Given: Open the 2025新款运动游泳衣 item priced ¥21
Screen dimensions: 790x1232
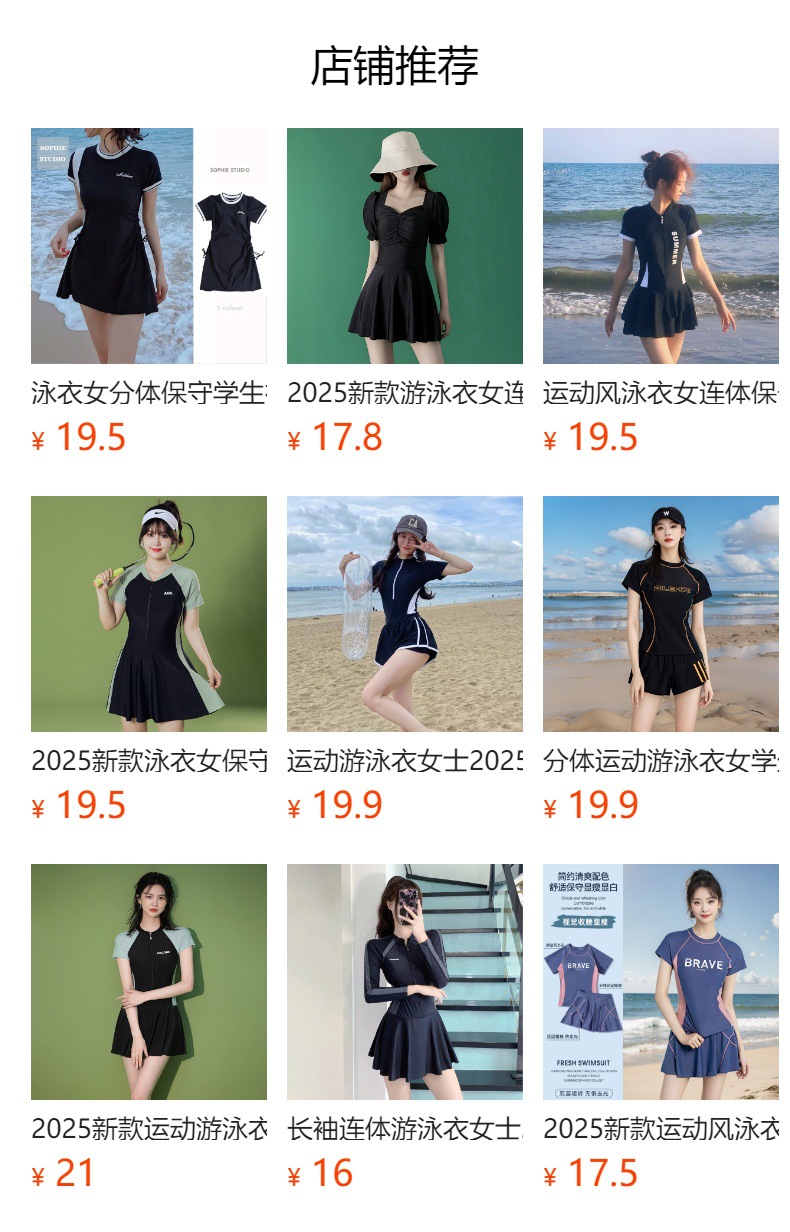Looking at the screenshot, I should (x=149, y=1028).
